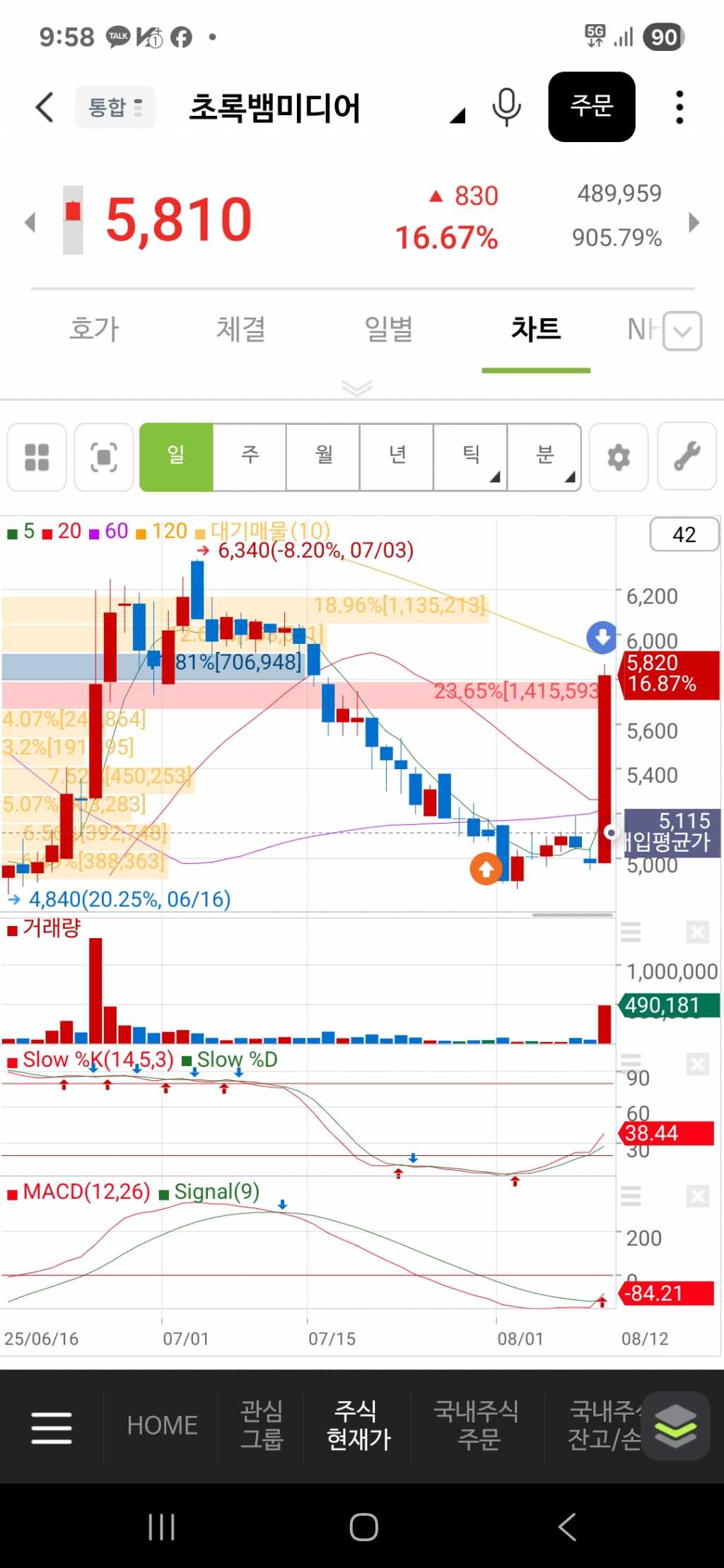The width and height of the screenshot is (724, 1568).
Task: Open the three-dot overflow menu
Action: click(x=679, y=107)
